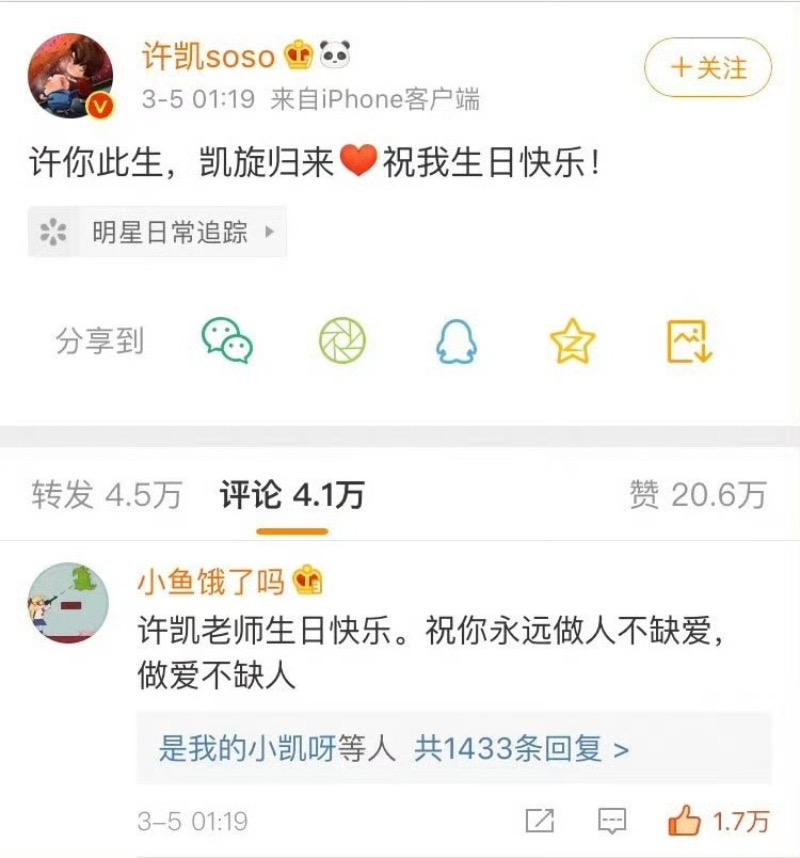Switch to the 转发 4.5万 tab
Viewport: 800px width, 858px height.
106,494
